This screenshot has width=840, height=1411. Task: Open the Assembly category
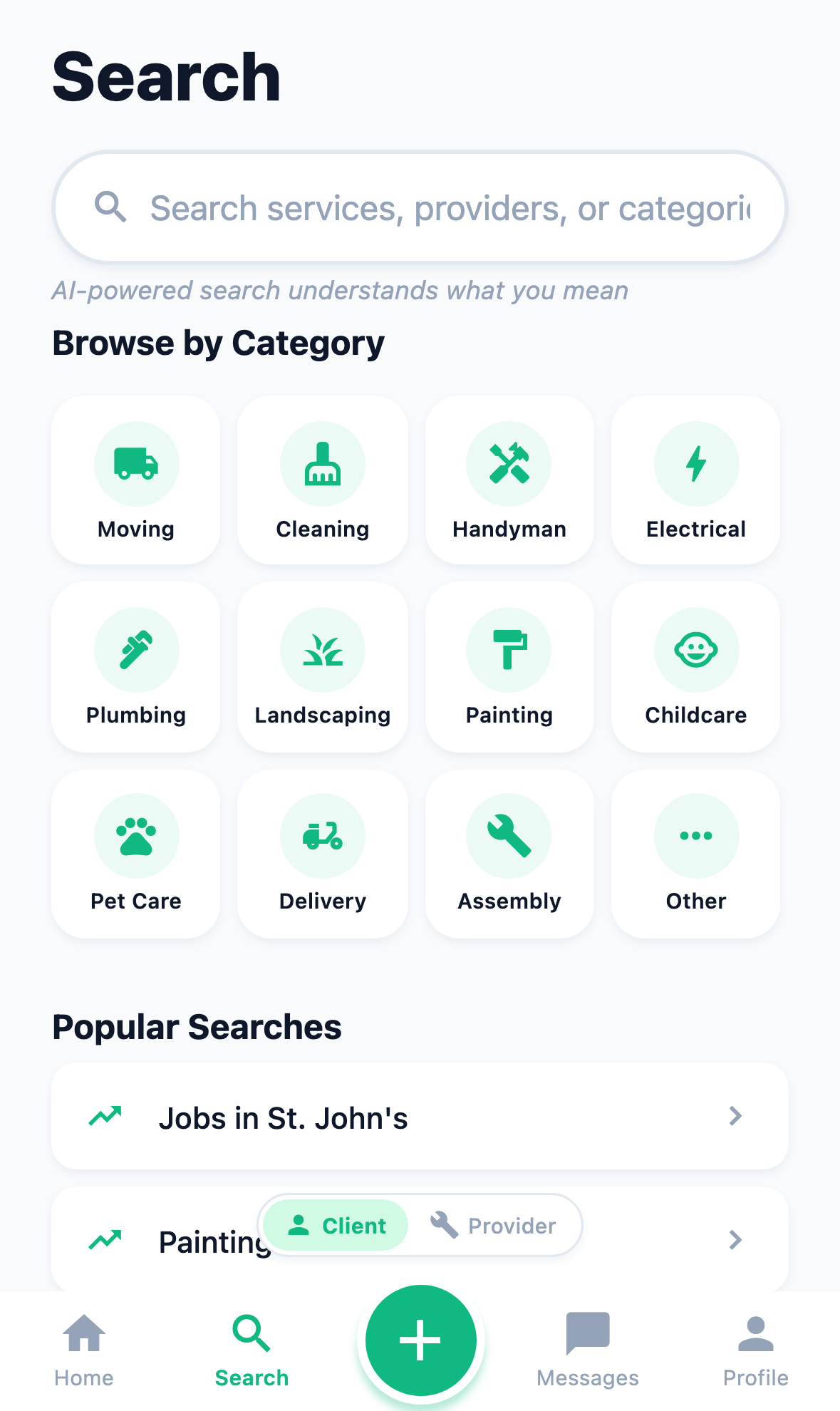pyautogui.click(x=509, y=854)
